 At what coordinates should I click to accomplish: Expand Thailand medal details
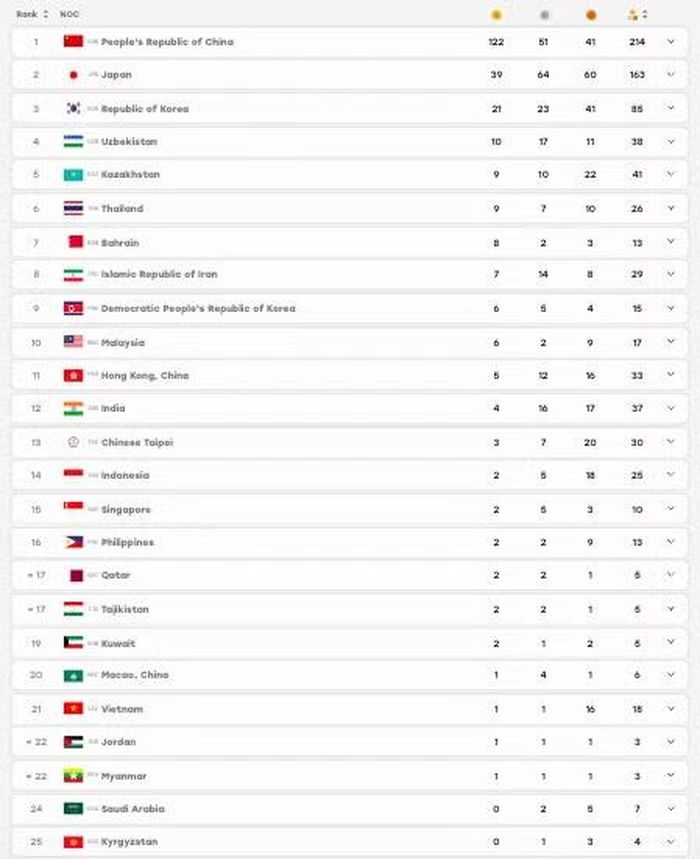tap(670, 208)
